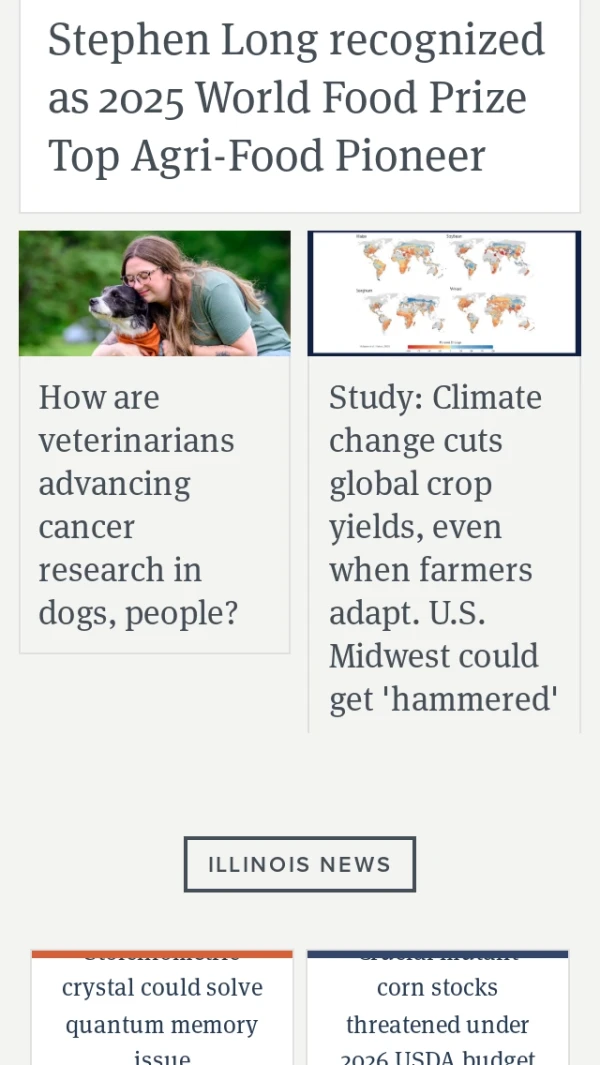
Task: Open the veterinarians cancer research article
Action: pos(139,505)
